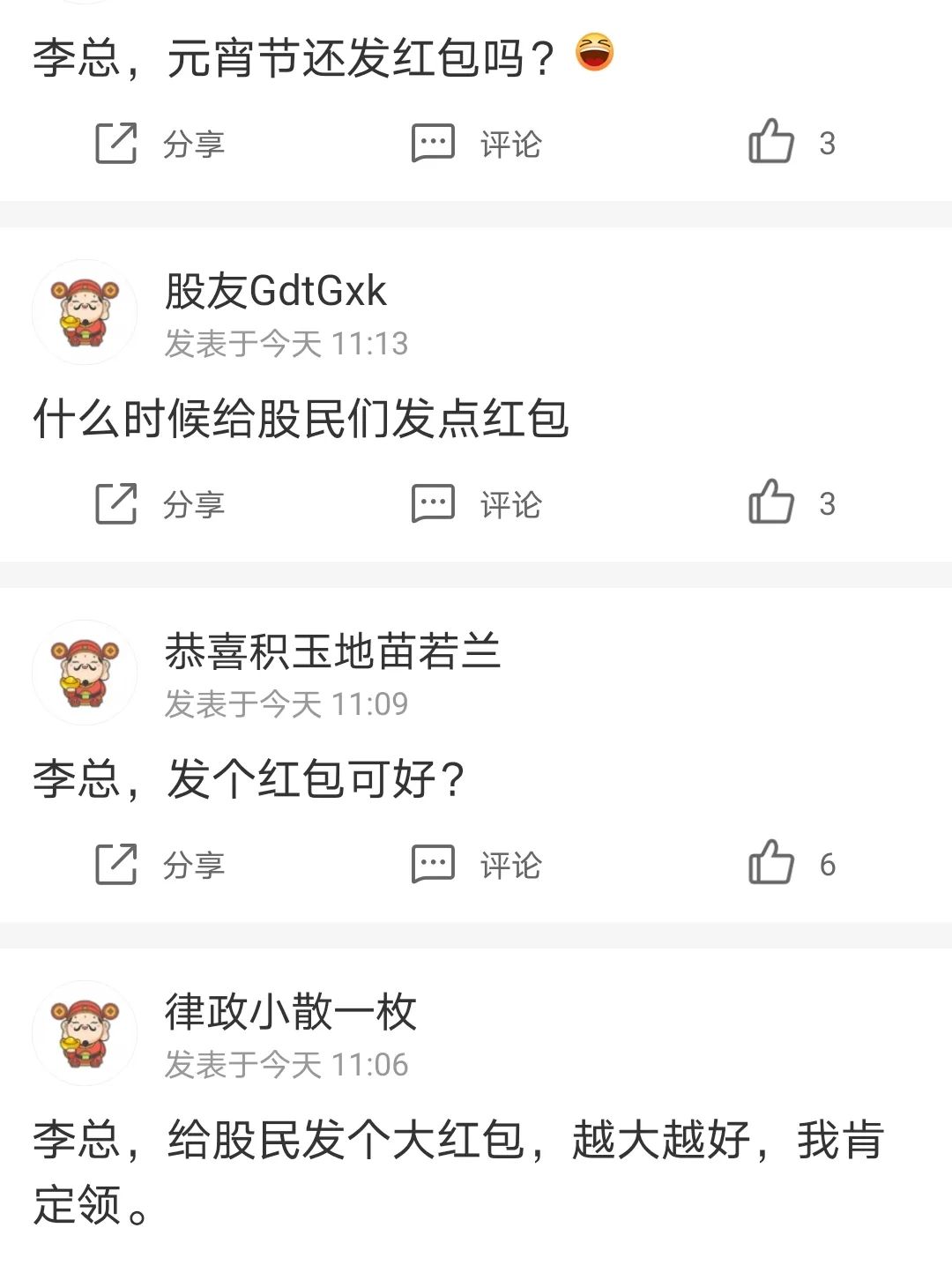Share the 元宵节还发红包吗 comment

[159, 144]
